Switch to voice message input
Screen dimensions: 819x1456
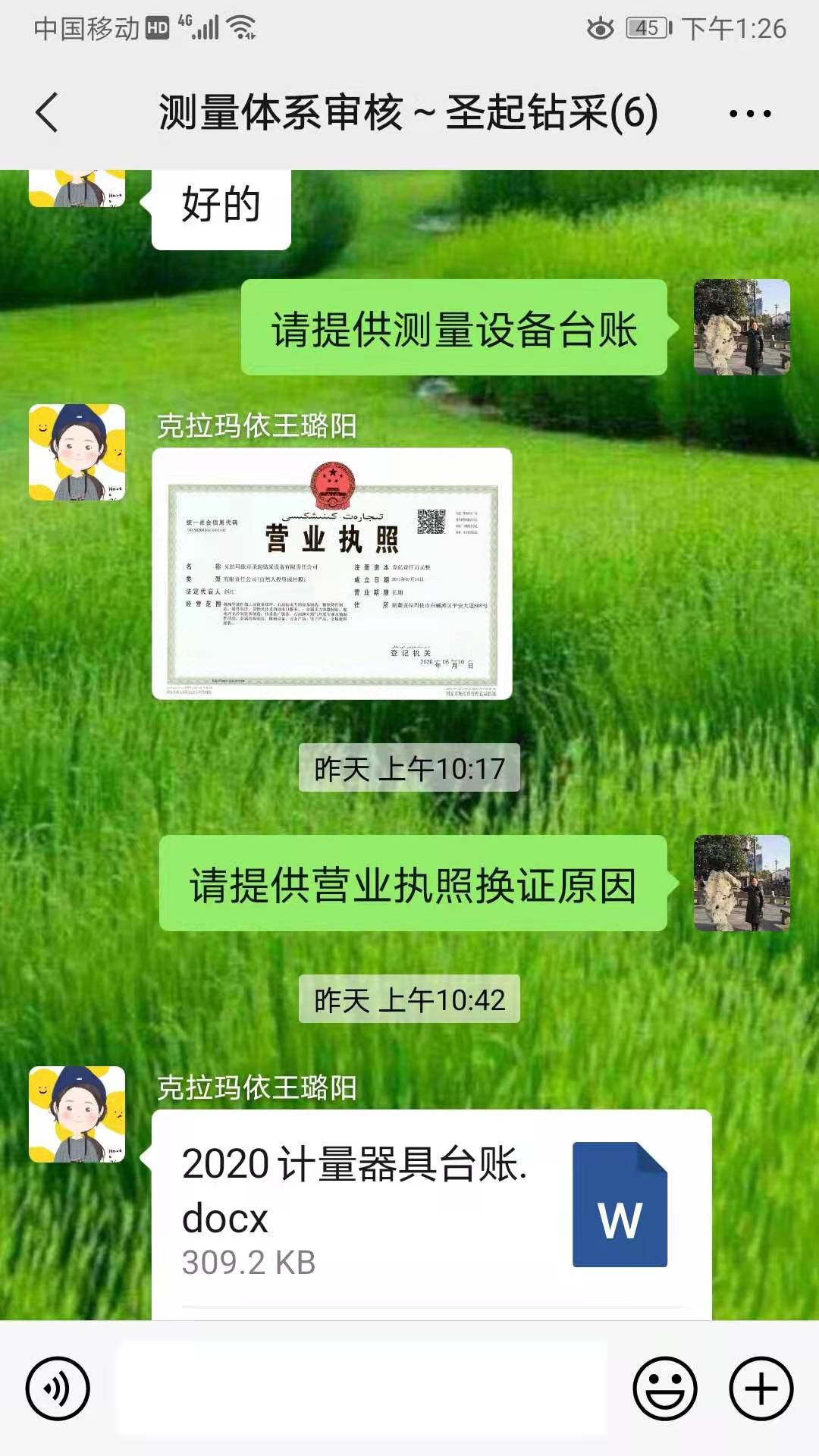(58, 1389)
